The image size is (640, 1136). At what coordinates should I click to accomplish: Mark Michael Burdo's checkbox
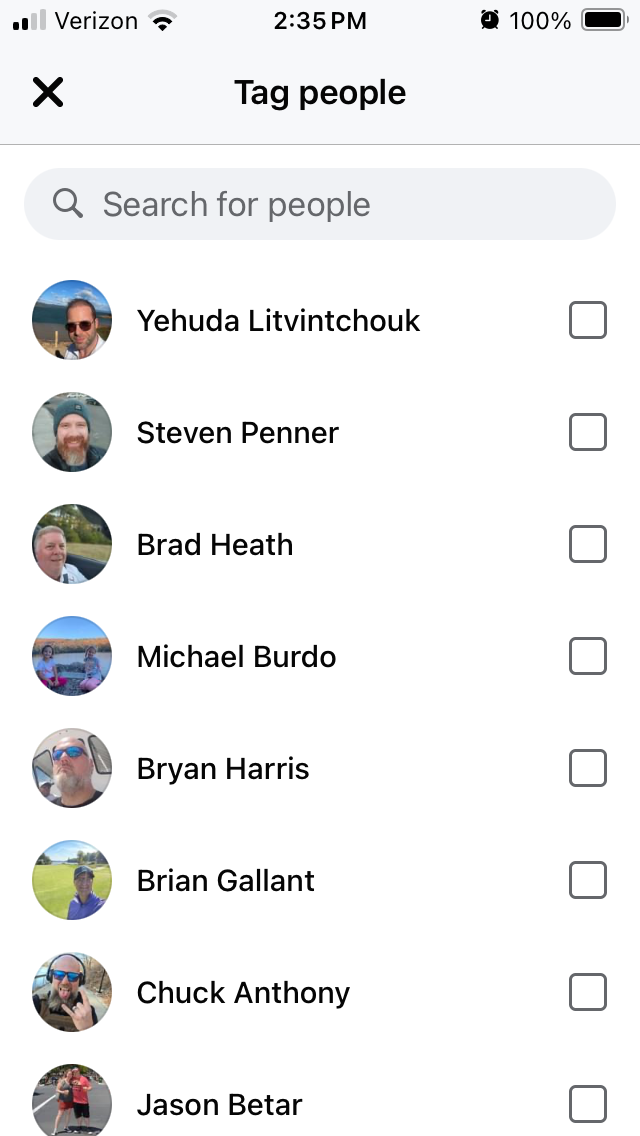click(x=588, y=657)
